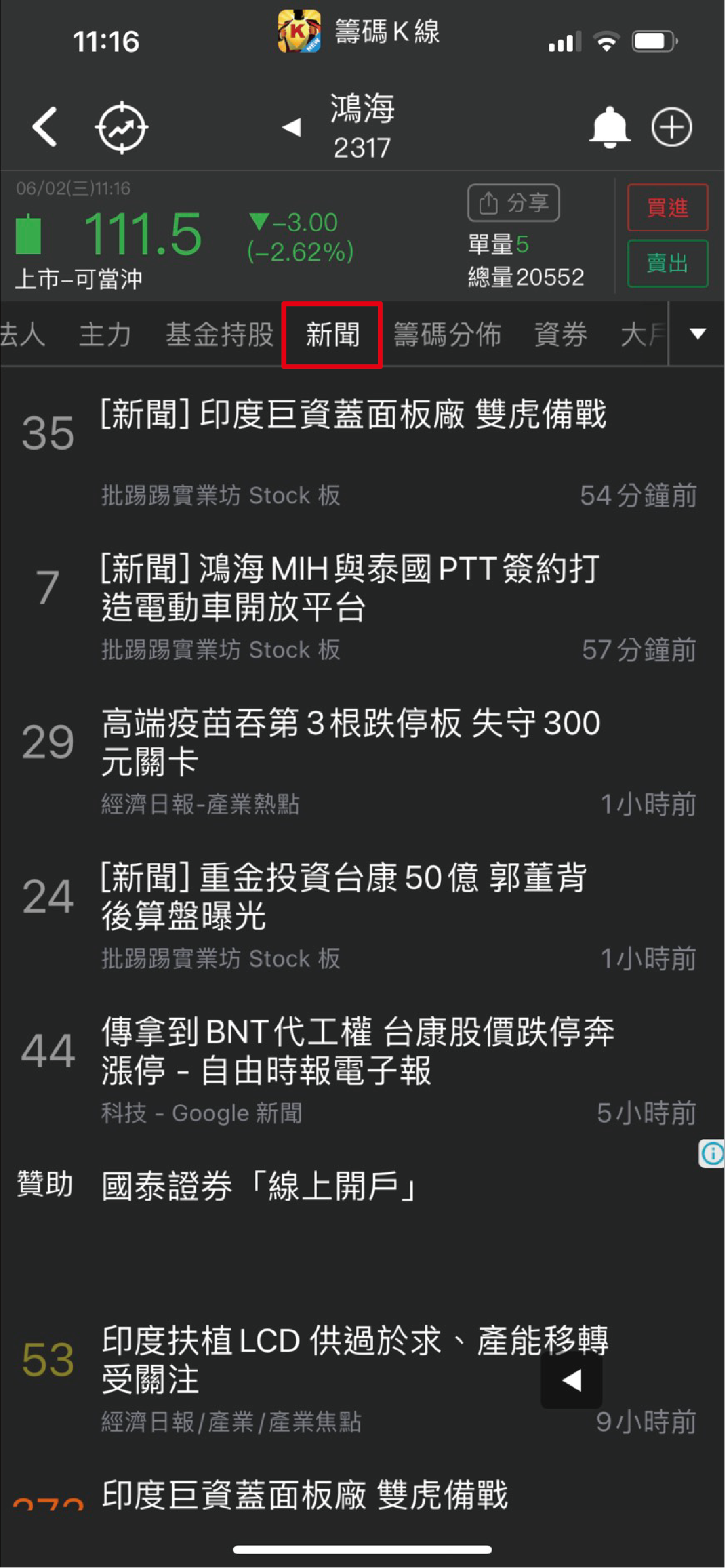
Task: Go back using the top-left arrow
Action: (x=45, y=127)
